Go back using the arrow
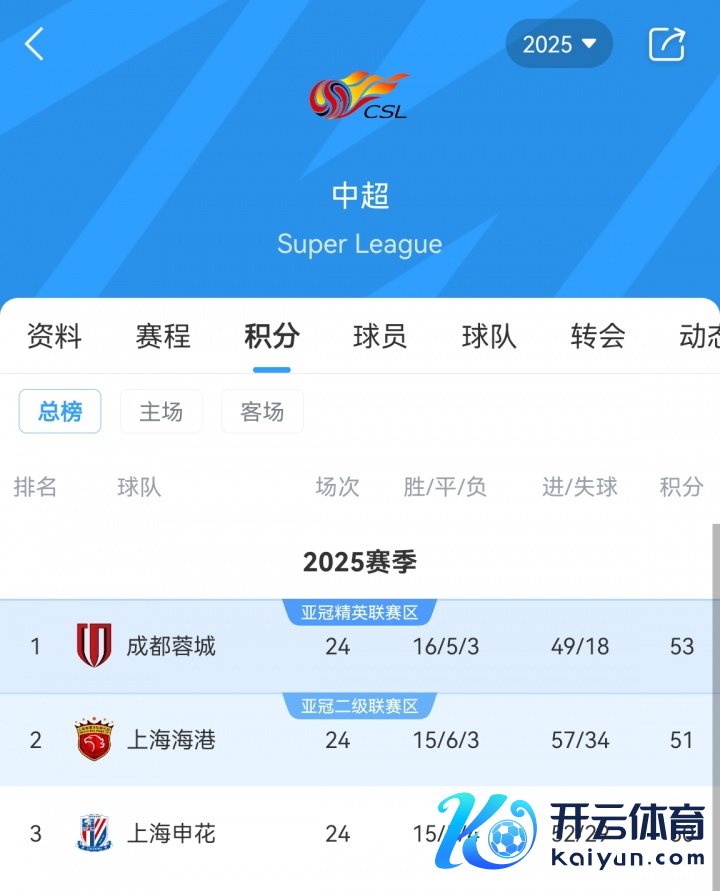 35,44
